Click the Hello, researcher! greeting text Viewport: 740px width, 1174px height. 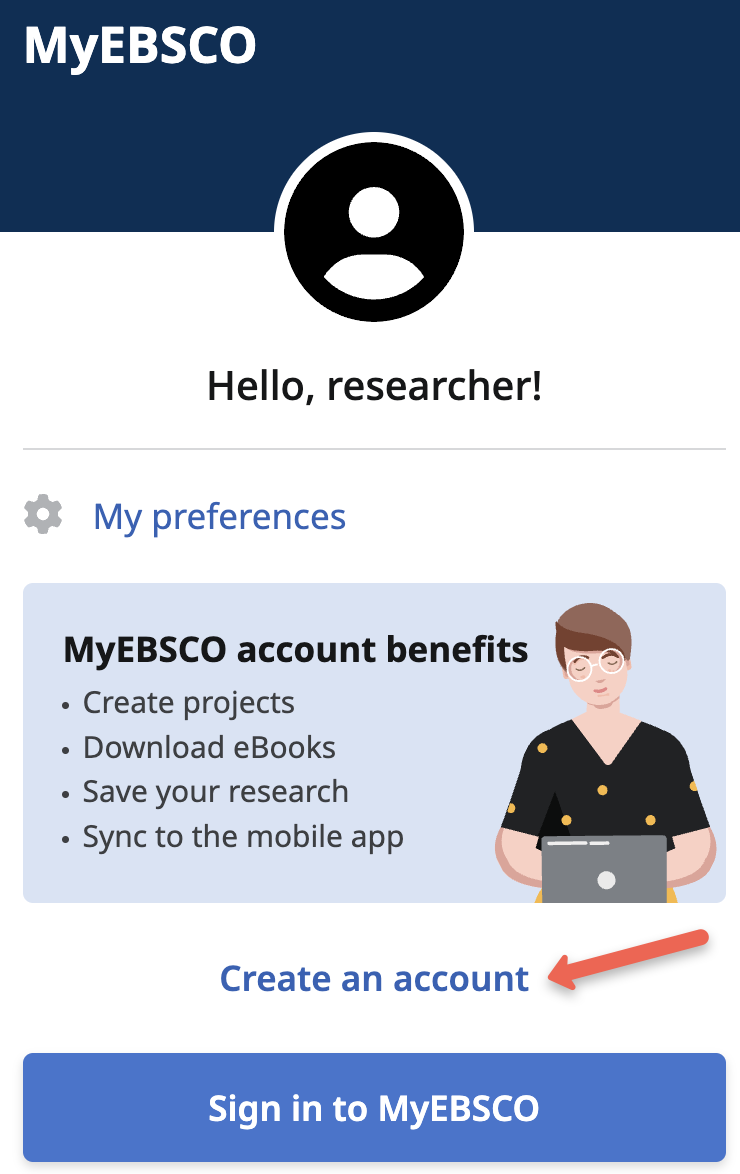click(373, 384)
